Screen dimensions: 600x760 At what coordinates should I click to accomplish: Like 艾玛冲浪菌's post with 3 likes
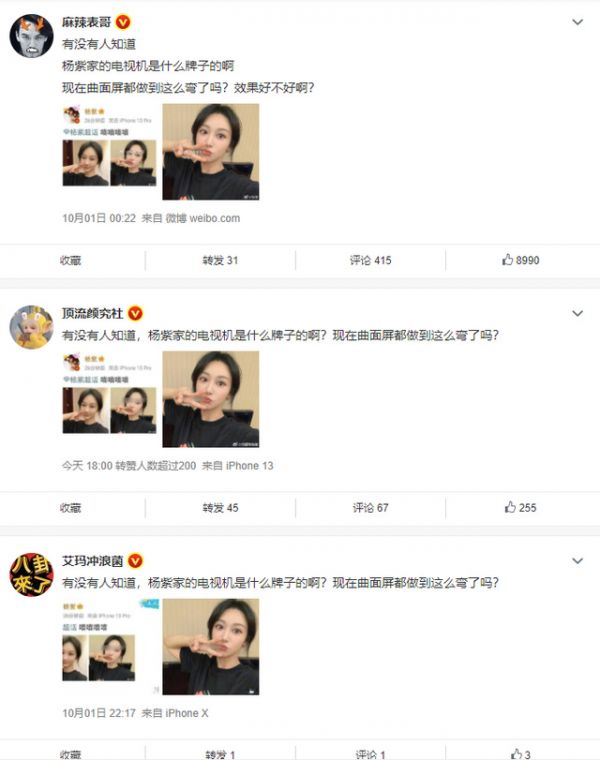click(521, 754)
